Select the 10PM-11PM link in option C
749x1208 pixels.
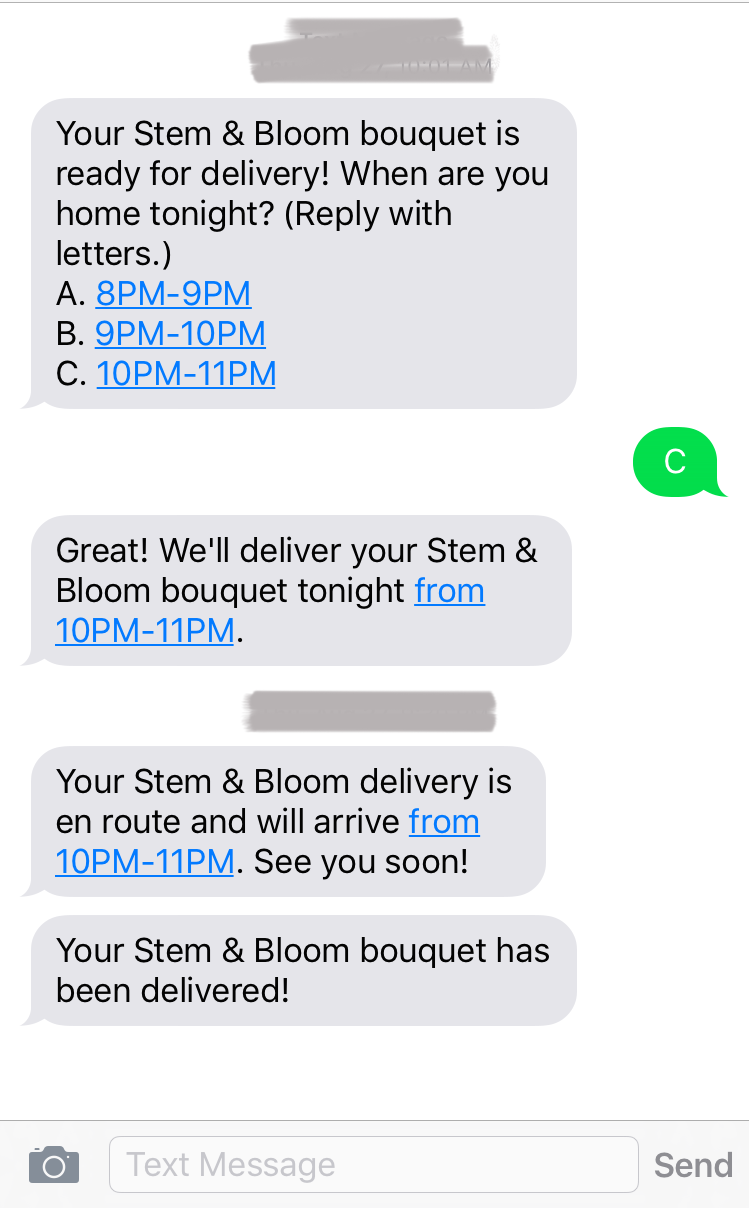185,374
